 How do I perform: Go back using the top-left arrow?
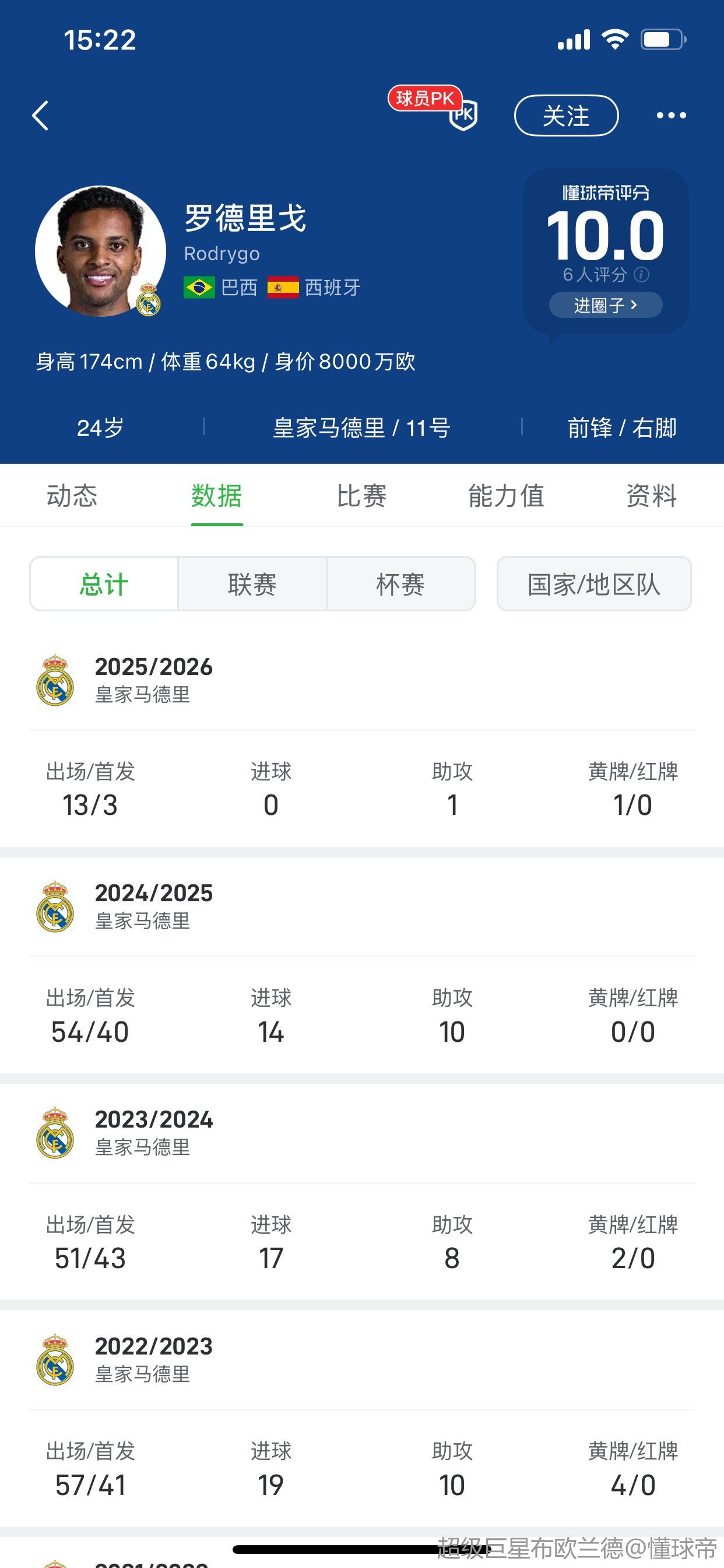(x=41, y=116)
